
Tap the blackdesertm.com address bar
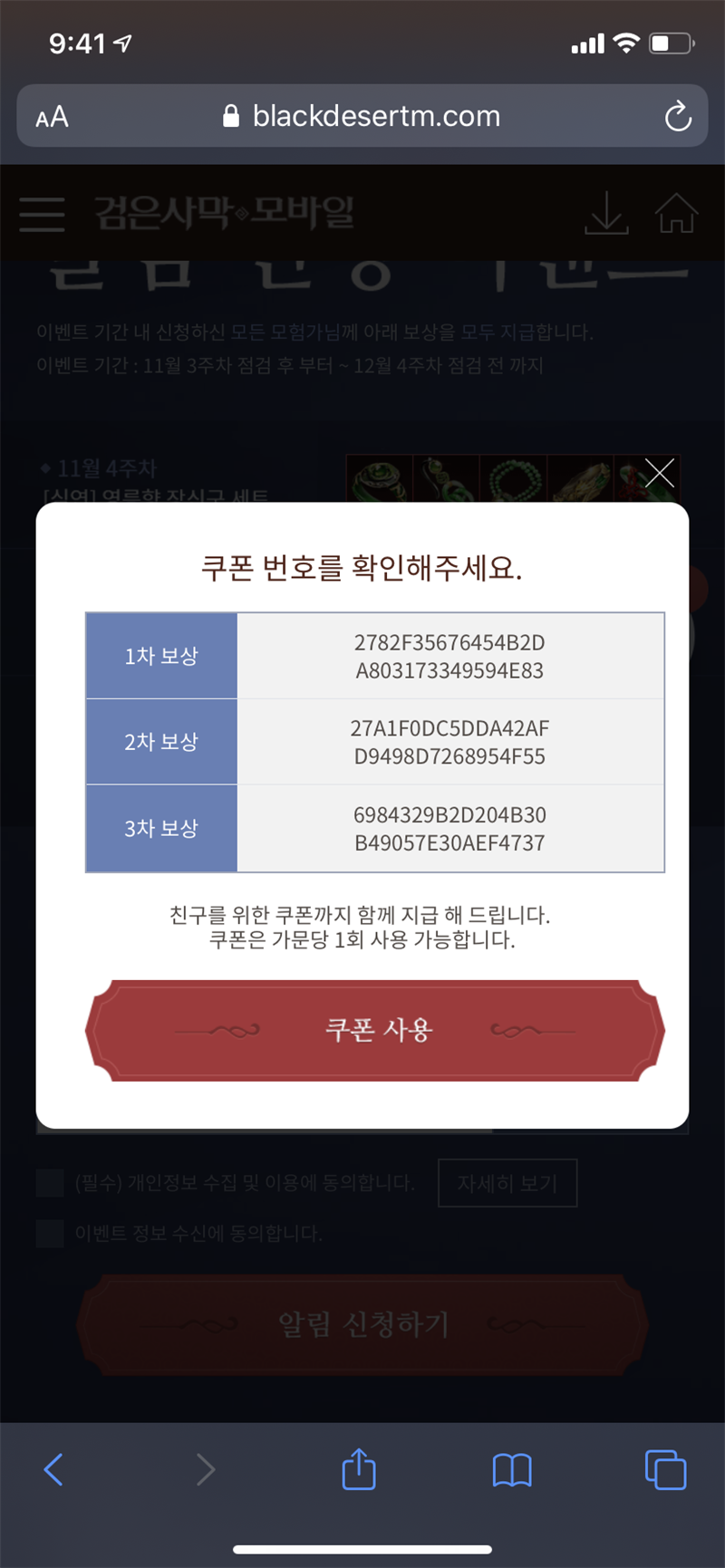362,116
